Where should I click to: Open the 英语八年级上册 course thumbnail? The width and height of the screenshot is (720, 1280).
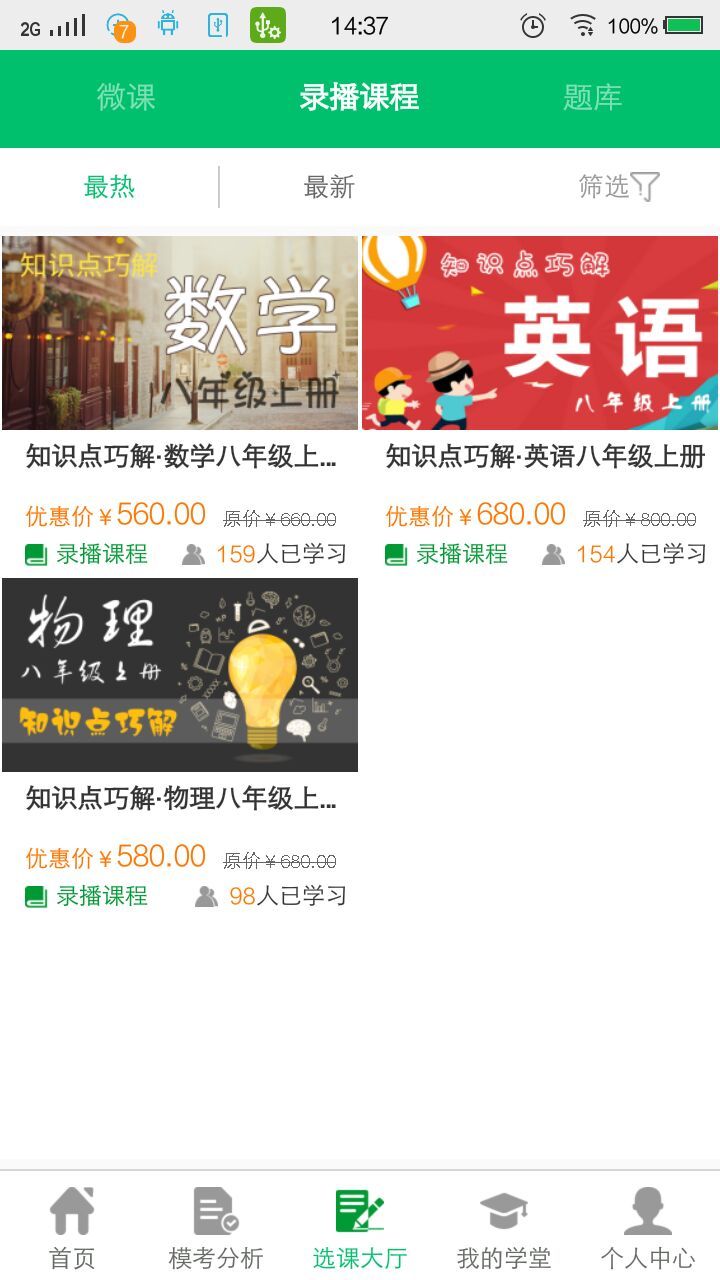click(539, 333)
